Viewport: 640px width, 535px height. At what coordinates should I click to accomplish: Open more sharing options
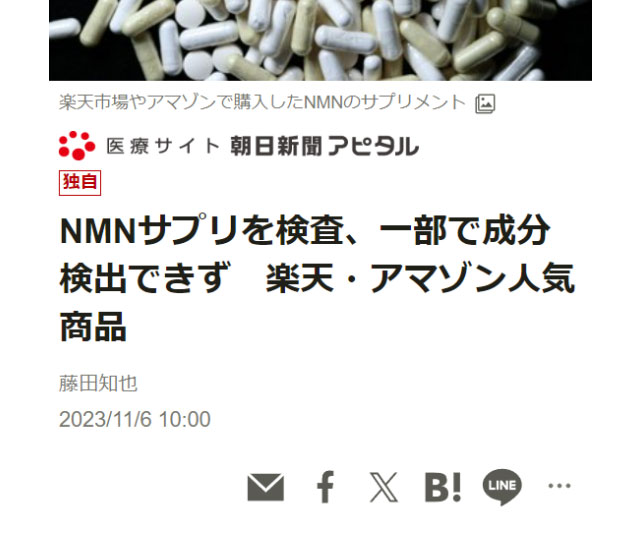[x=559, y=487]
